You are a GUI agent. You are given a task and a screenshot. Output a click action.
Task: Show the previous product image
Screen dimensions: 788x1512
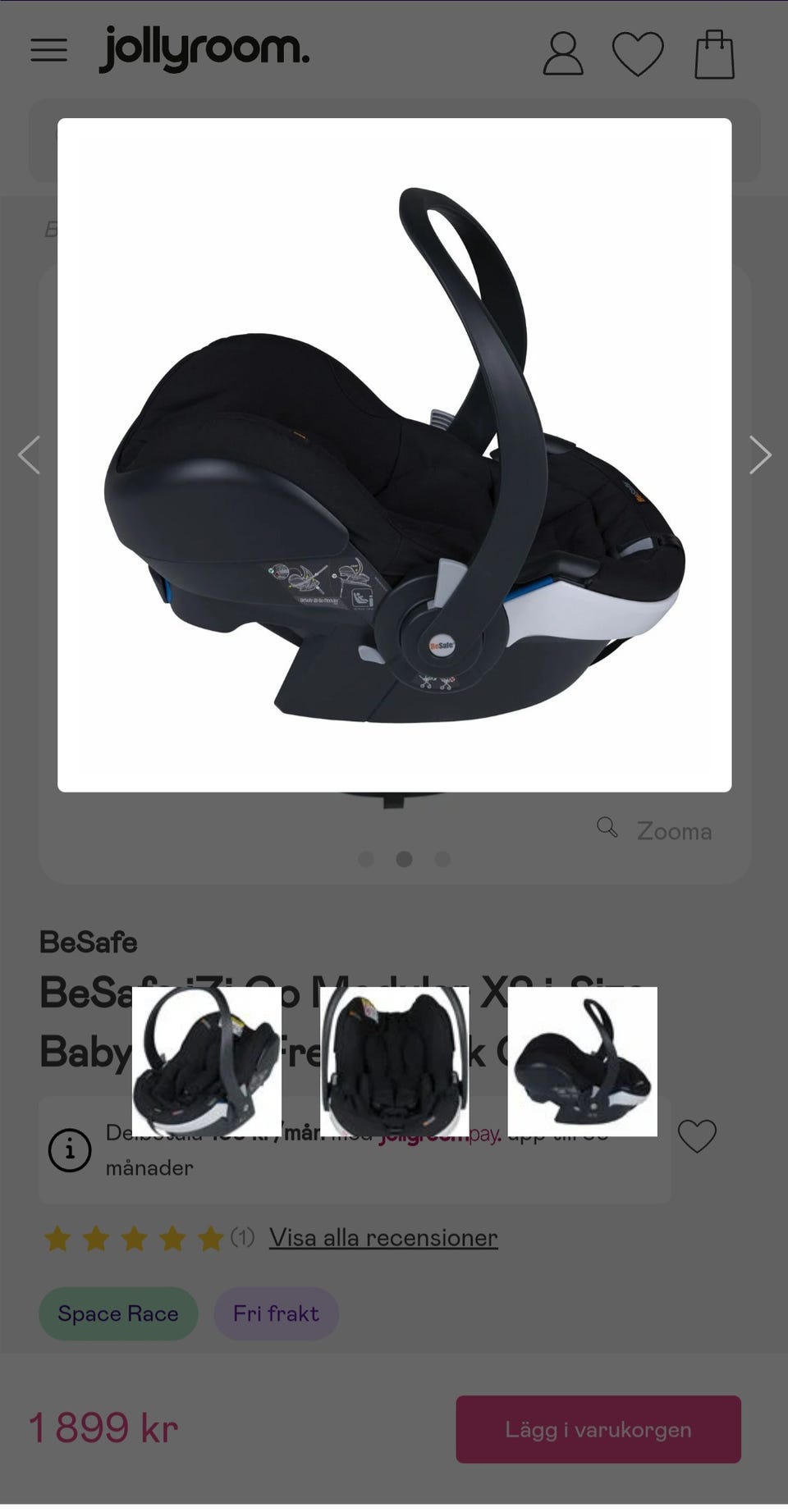pos(30,455)
